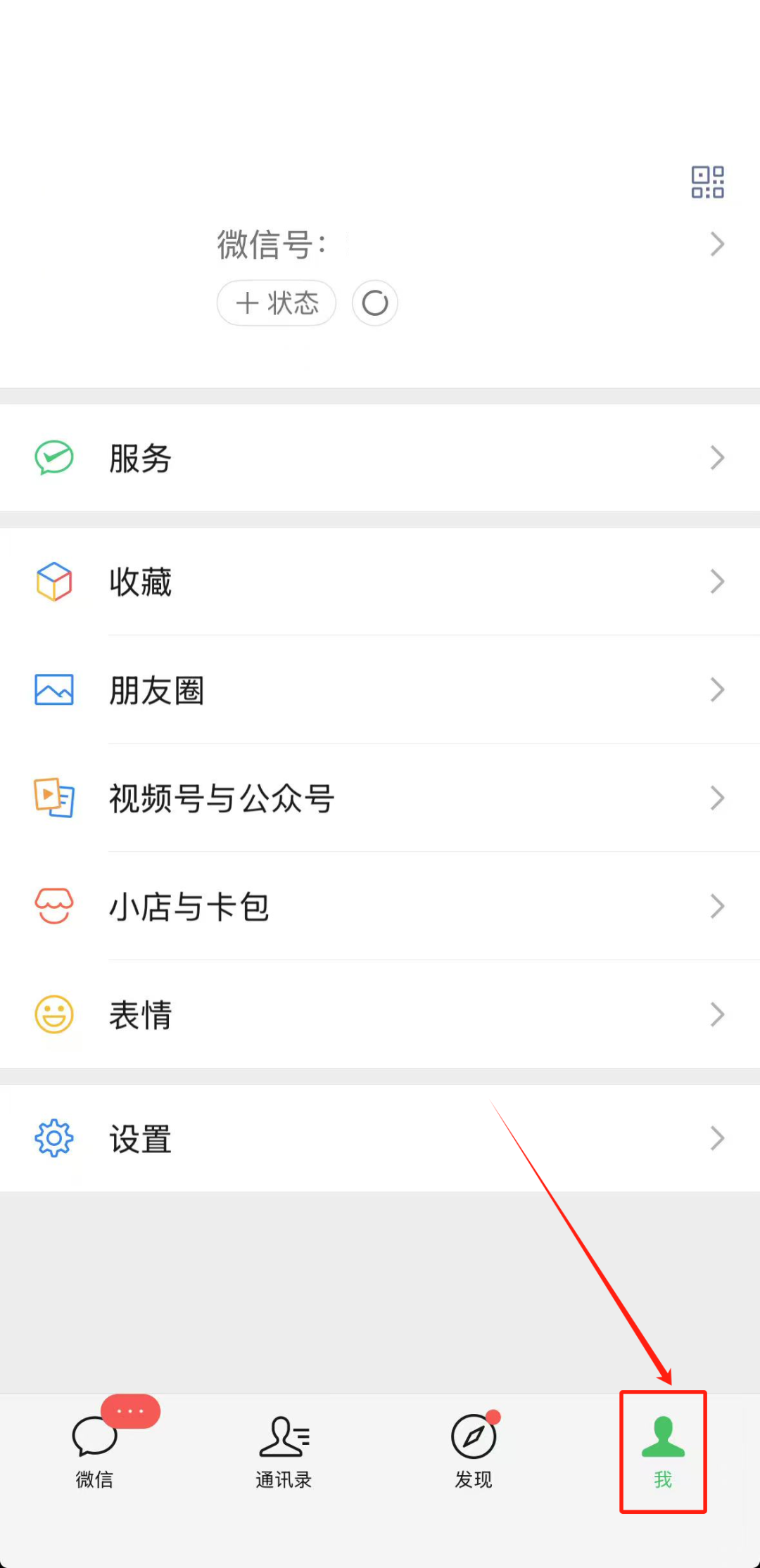
Task: Open 设置 settings
Action: (x=380, y=1139)
